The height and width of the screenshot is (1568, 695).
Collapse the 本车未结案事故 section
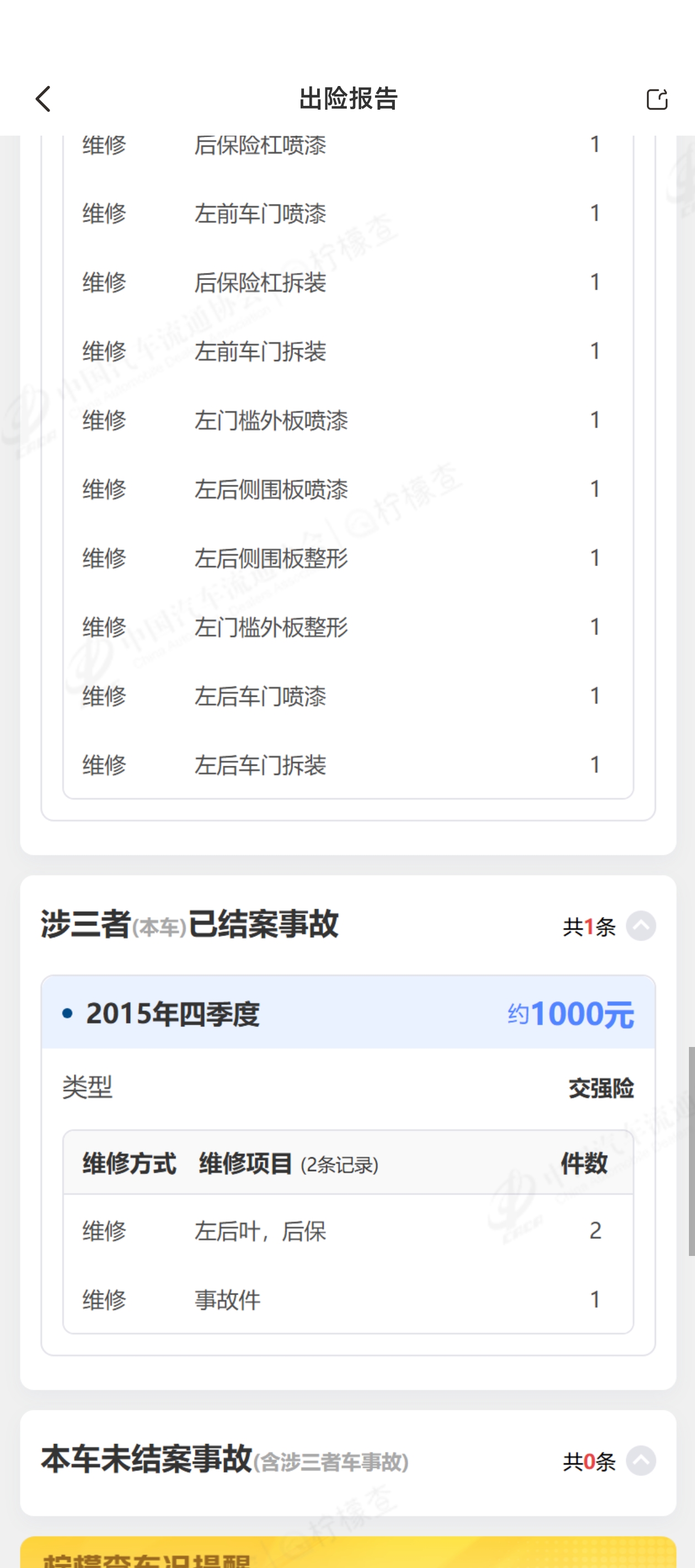[640, 1460]
